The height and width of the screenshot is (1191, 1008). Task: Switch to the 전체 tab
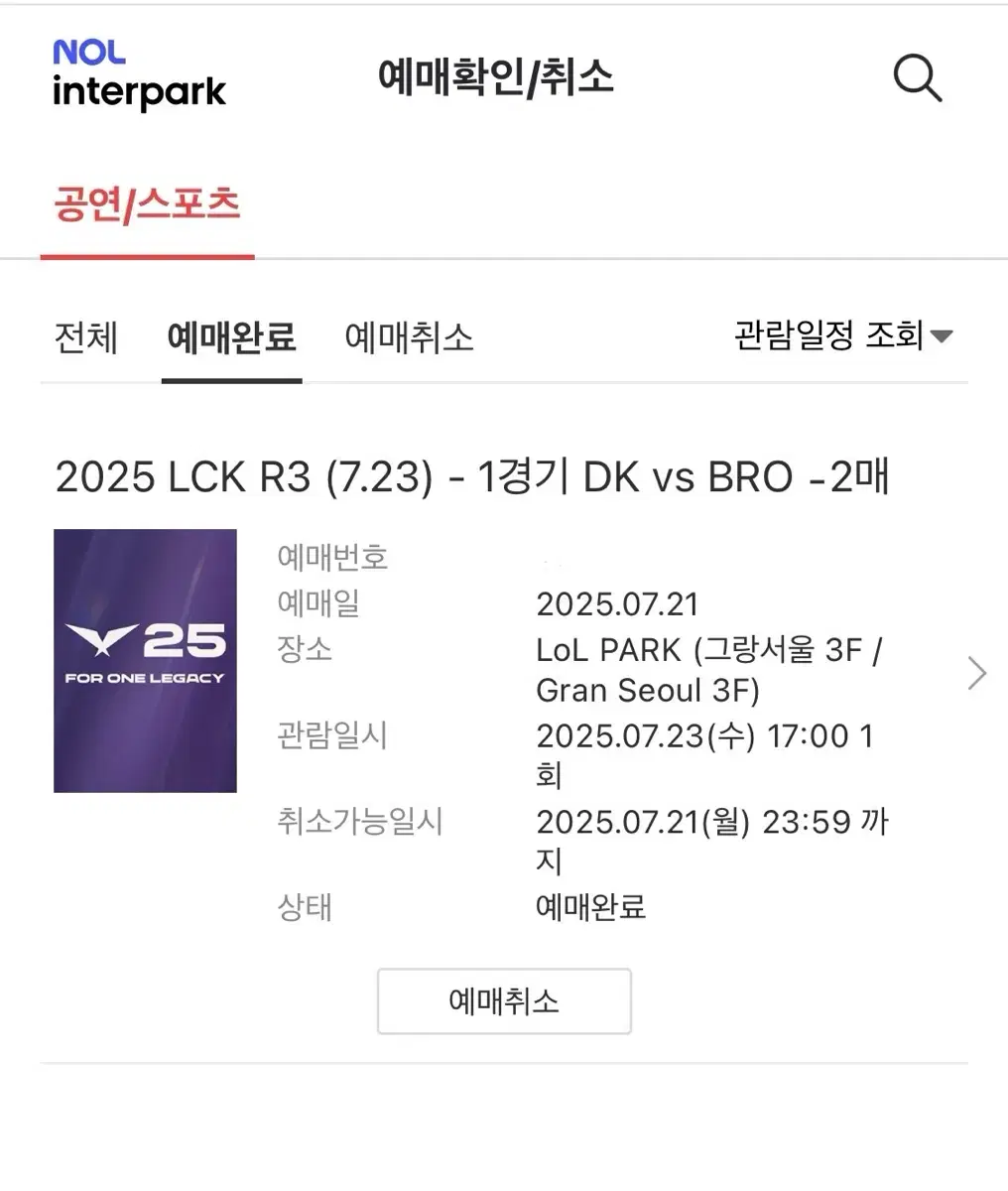click(x=85, y=339)
